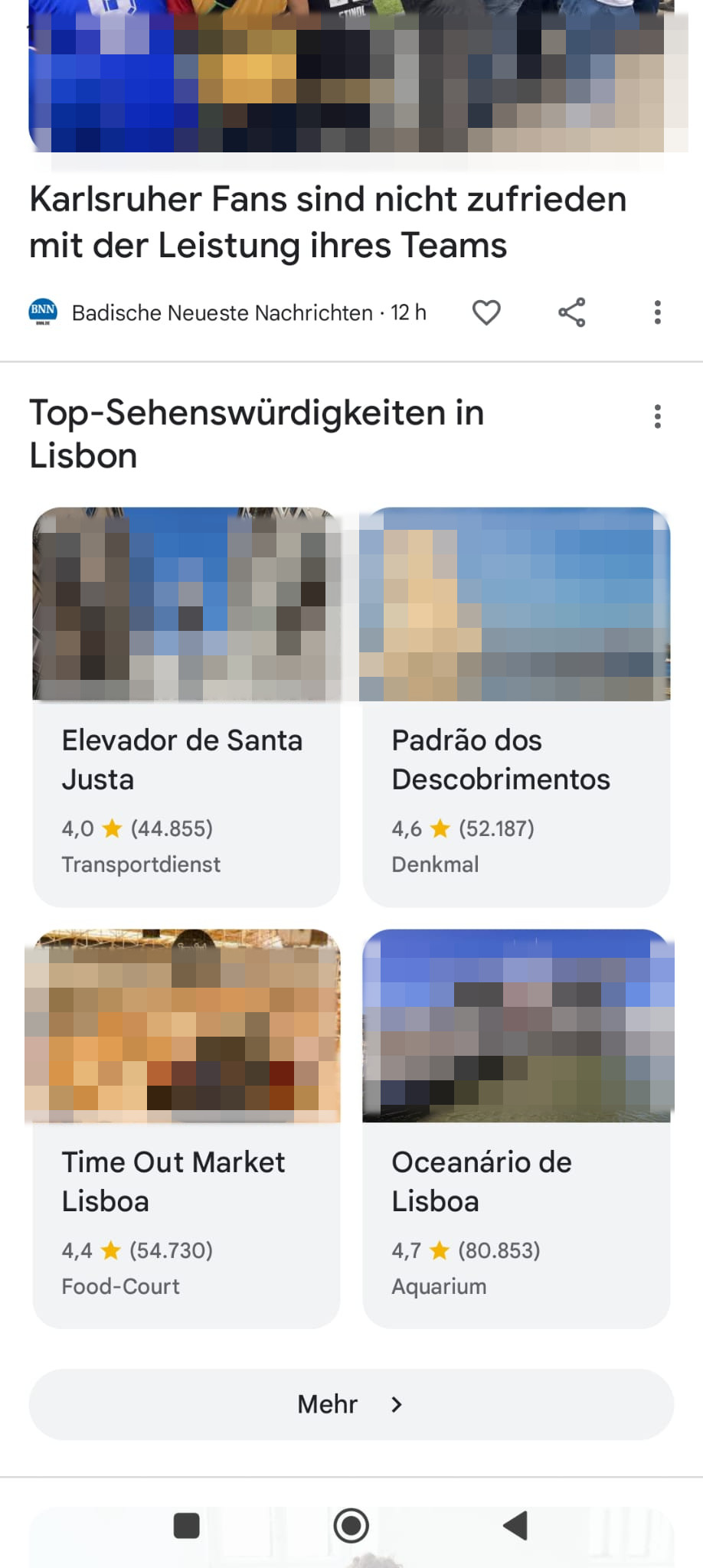Open the article's three-dot options menu
The image size is (703, 1568).
657,312
